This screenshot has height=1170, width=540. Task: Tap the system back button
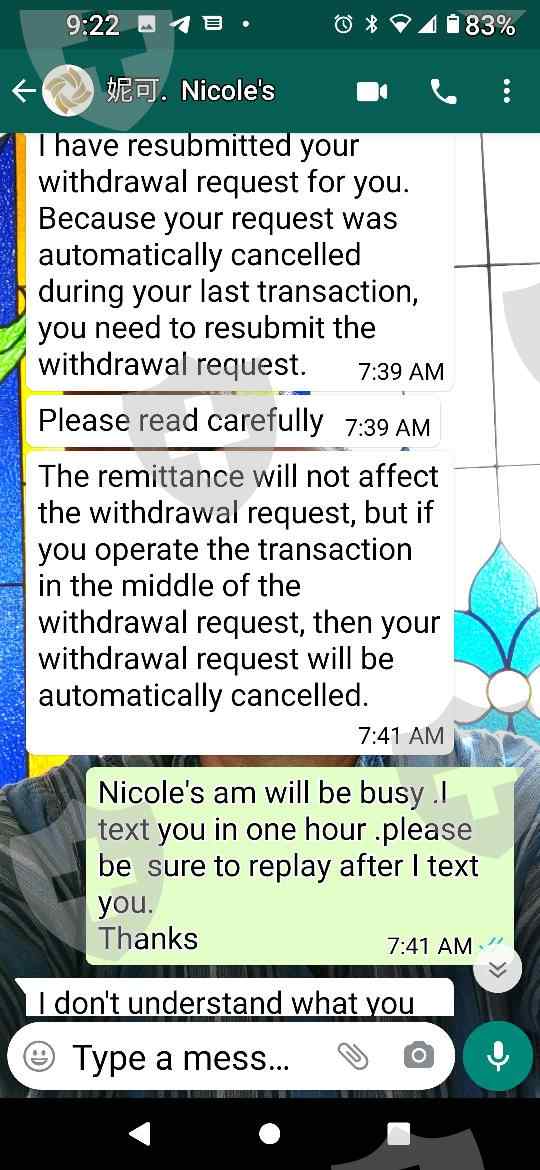point(140,1133)
